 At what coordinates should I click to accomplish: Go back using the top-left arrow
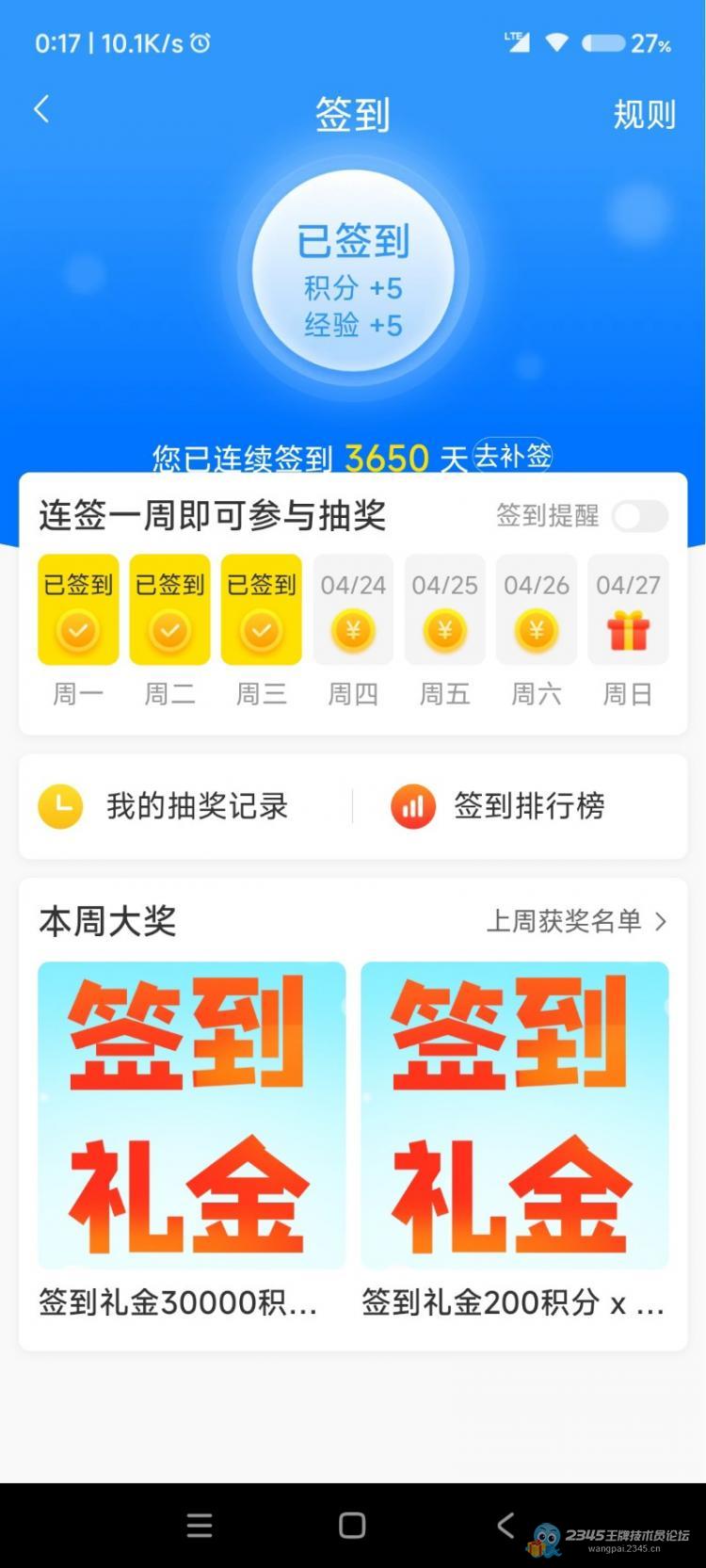click(41, 110)
